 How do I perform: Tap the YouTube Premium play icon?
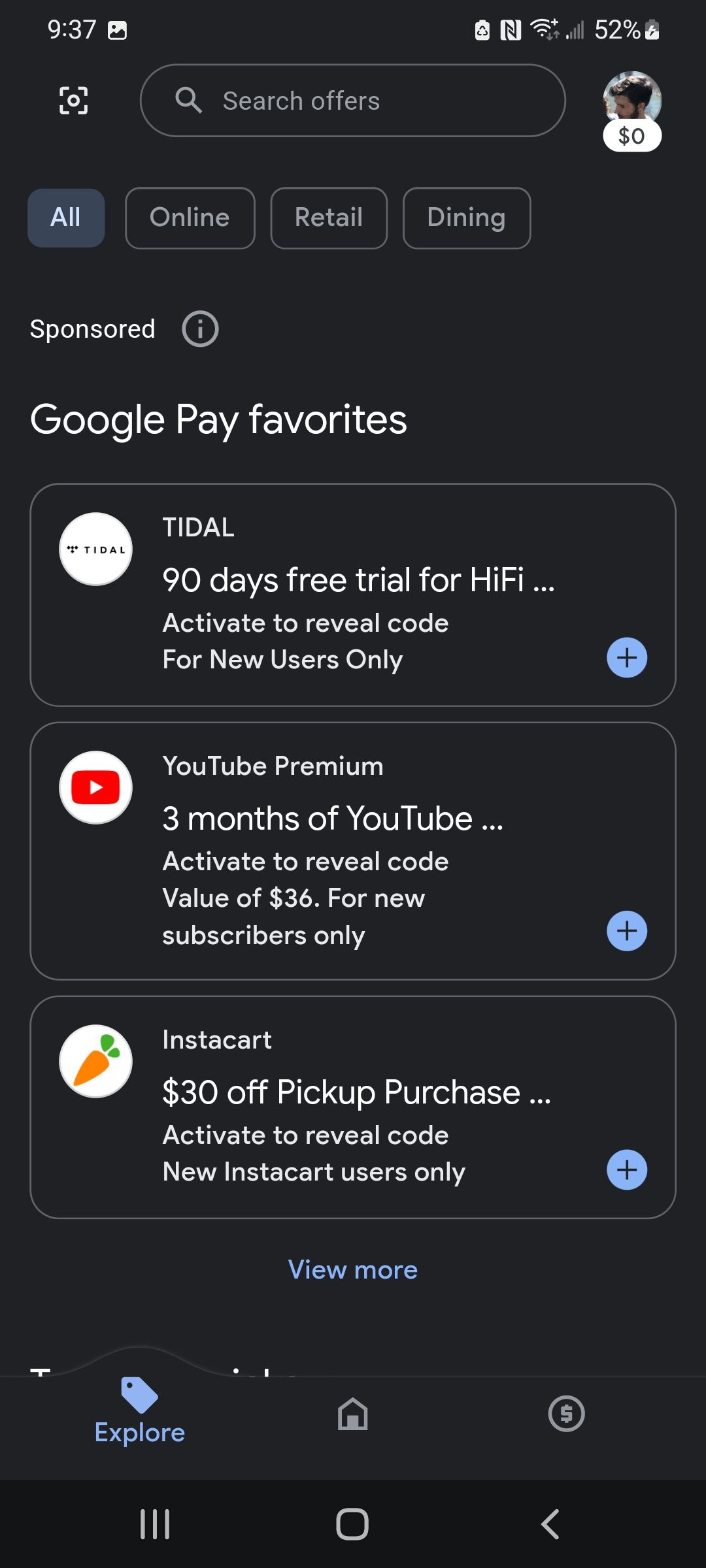(x=95, y=787)
